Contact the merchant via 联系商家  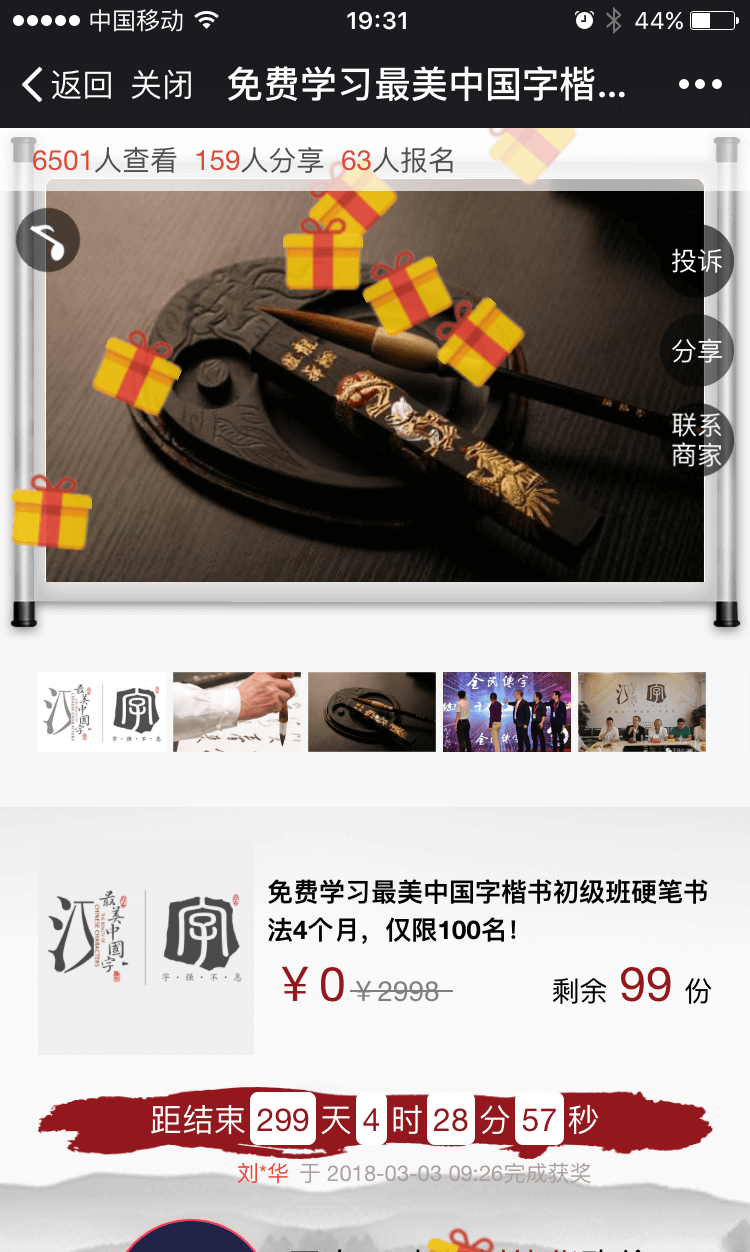pyautogui.click(x=697, y=440)
